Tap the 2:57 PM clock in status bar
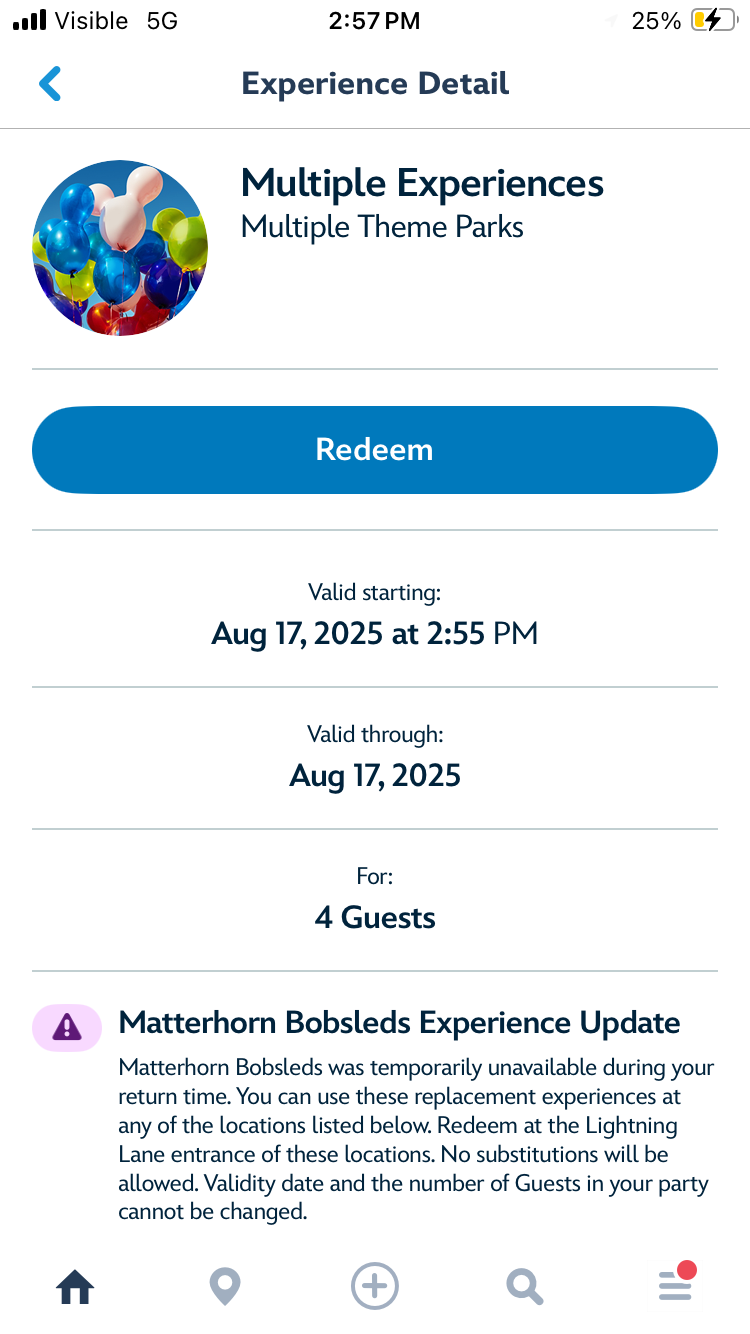Screen dimensions: 750x1334 coord(375,20)
